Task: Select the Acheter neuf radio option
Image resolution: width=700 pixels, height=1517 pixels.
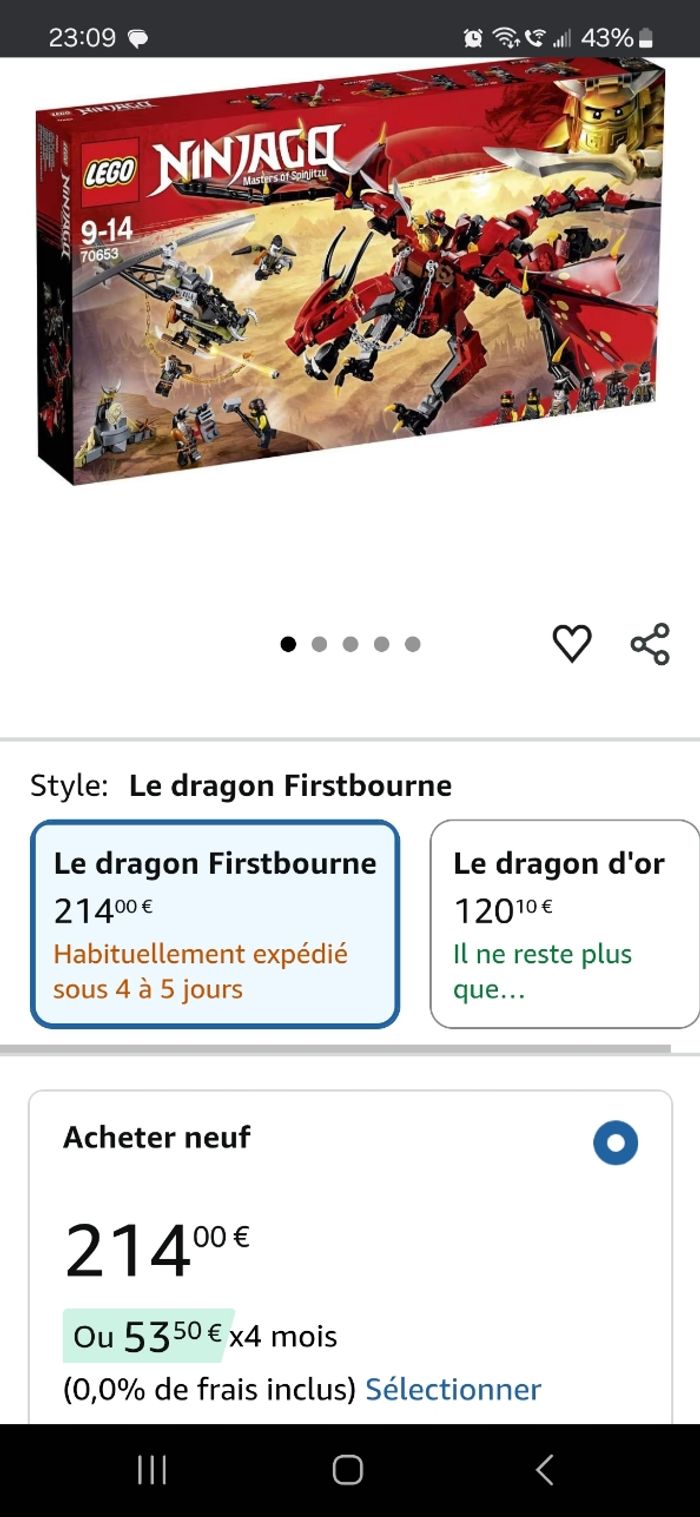Action: 615,1143
